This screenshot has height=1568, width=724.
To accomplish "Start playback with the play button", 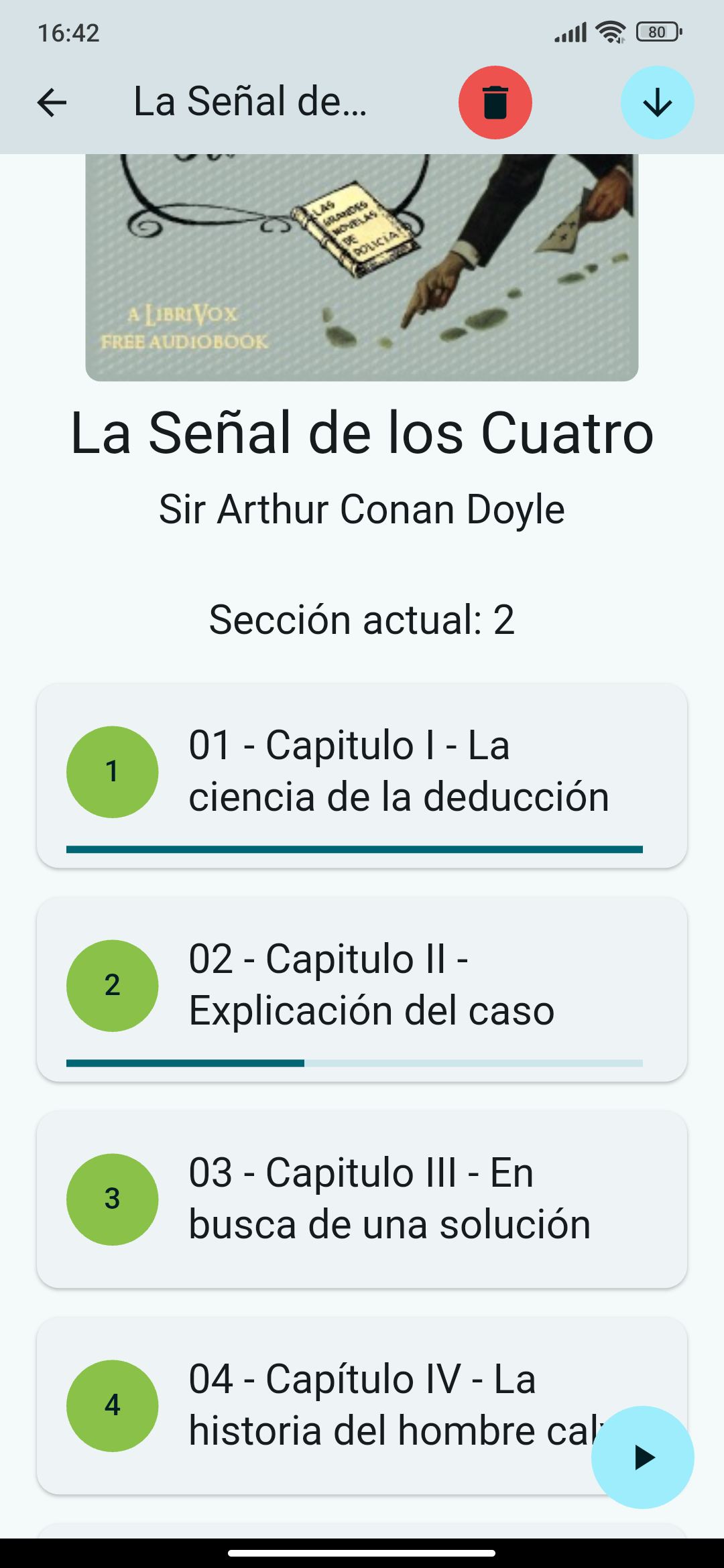I will [x=642, y=1457].
